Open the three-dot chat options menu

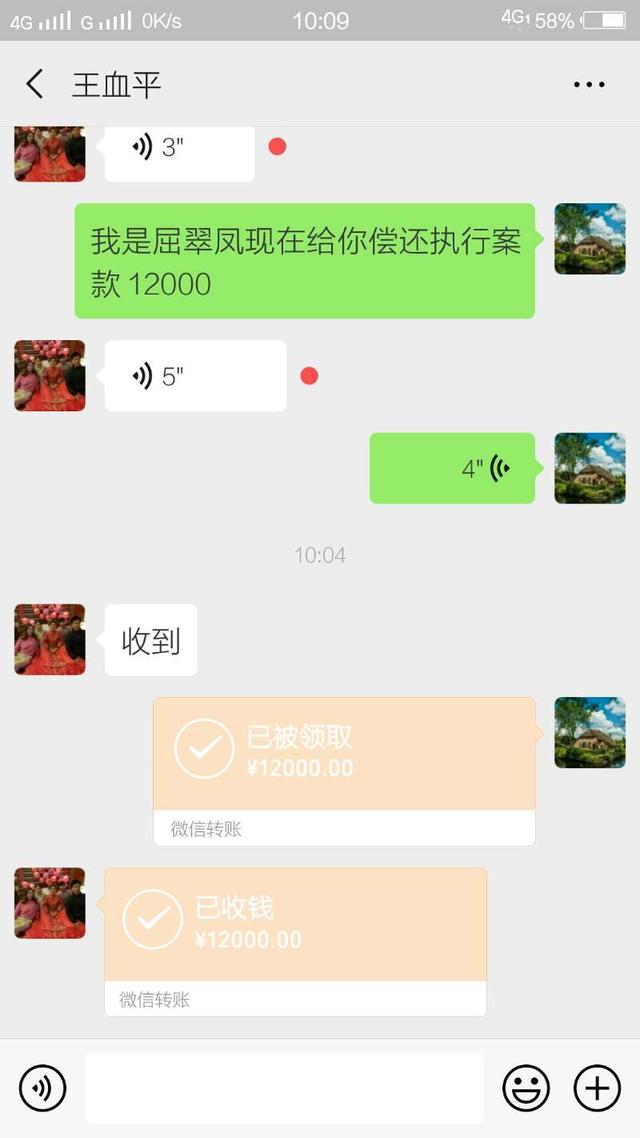(589, 85)
